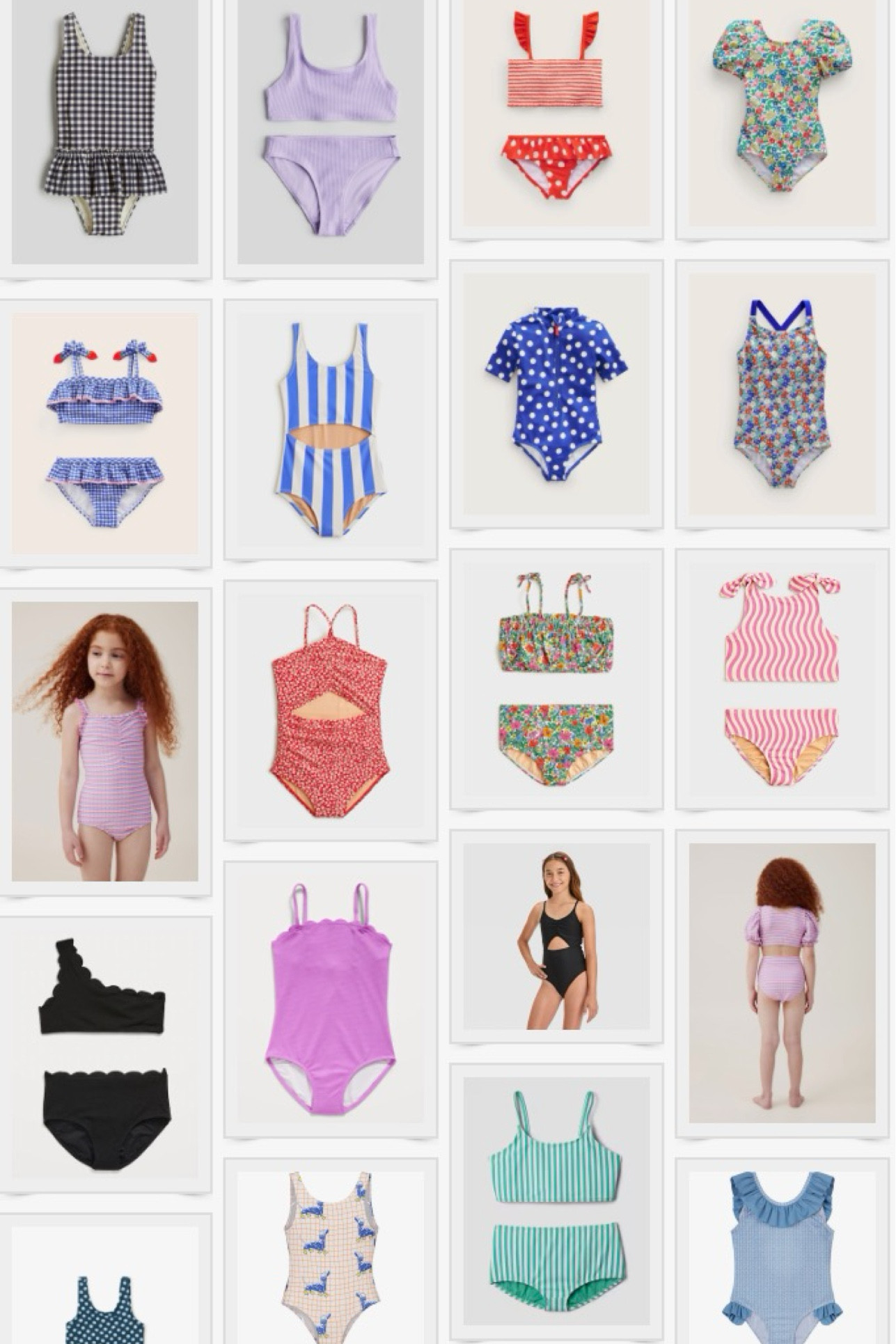Open the blue gingham strawberry bikini tile
The image size is (896, 1344).
[105, 433]
